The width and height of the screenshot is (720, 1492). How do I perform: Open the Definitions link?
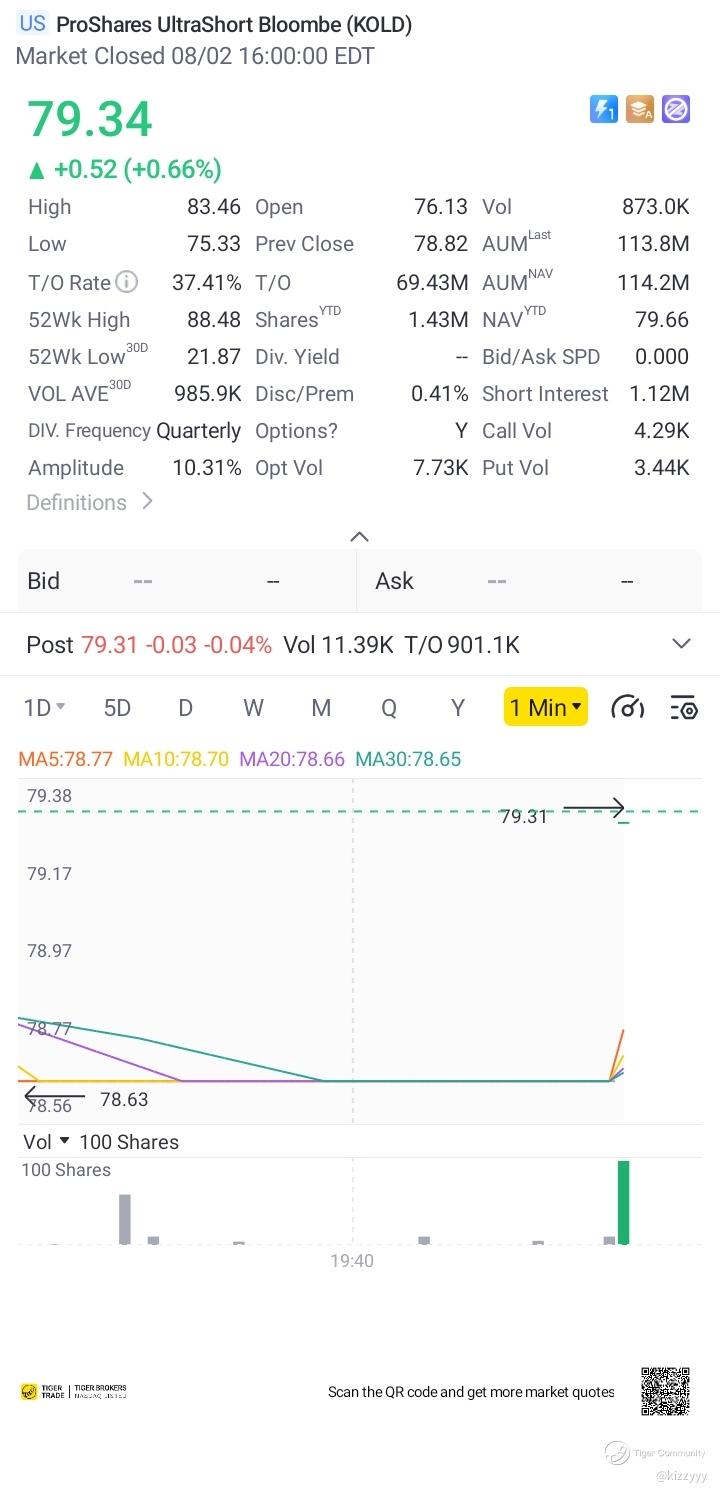click(x=89, y=502)
